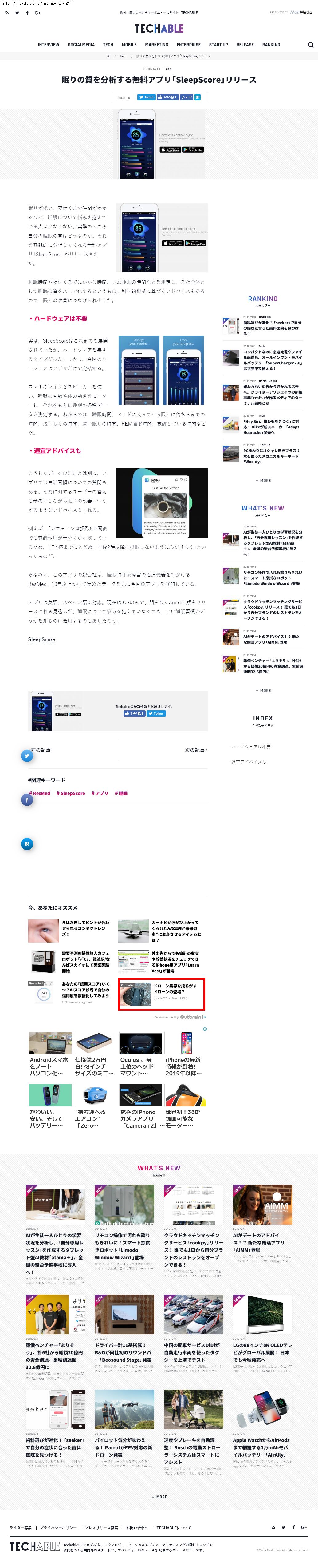Select the #SleepScore keyword tag
The width and height of the screenshot is (318, 1568).
pyautogui.click(x=71, y=793)
